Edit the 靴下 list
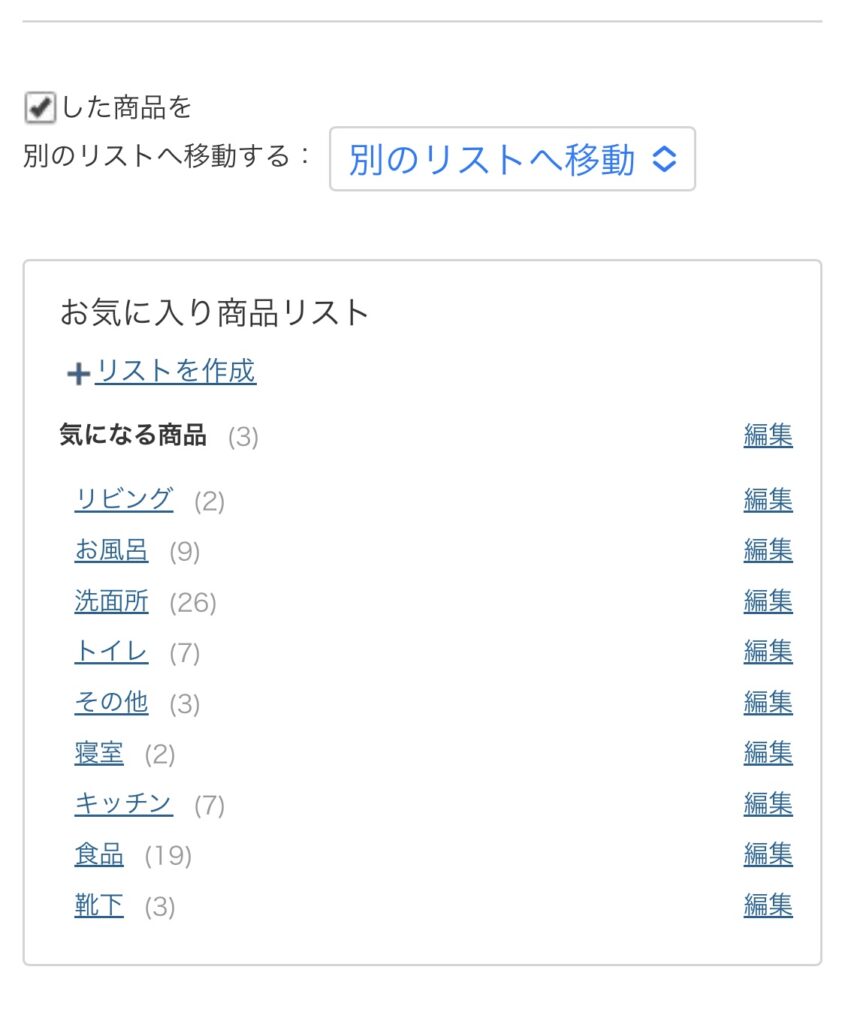The width and height of the screenshot is (845, 1024). tap(768, 905)
